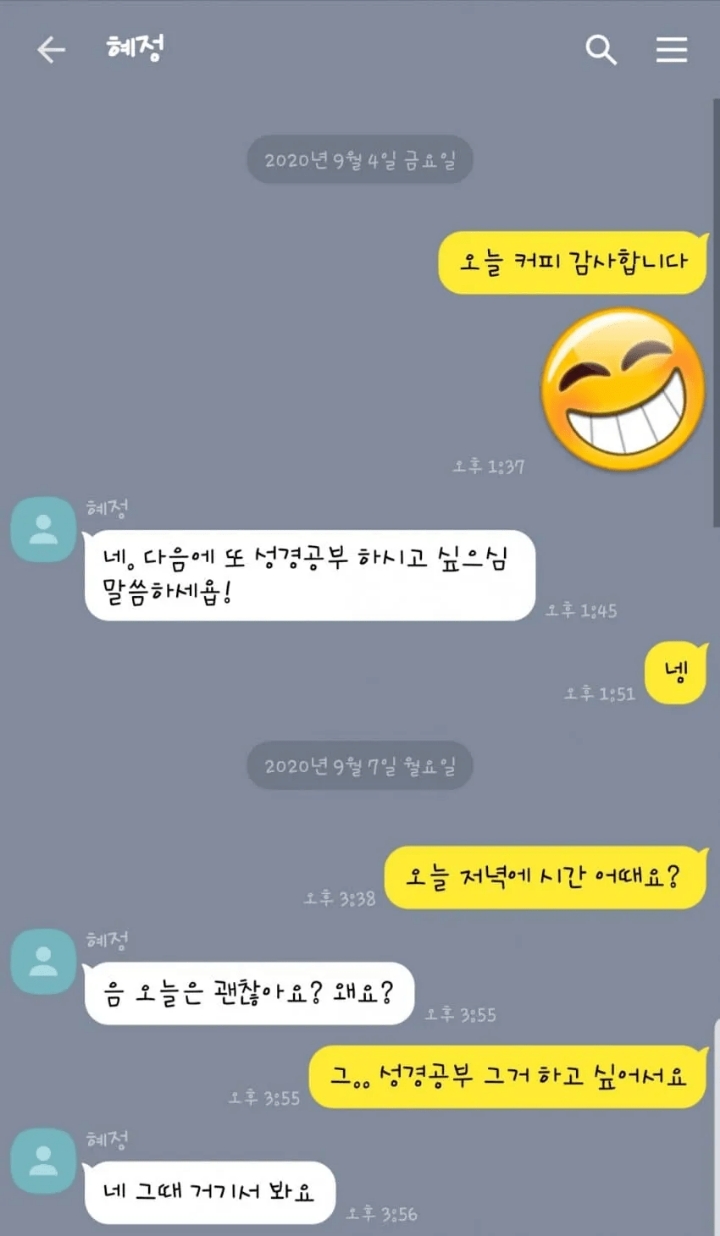Viewport: 720px width, 1236px height.
Task: Tap the message '오늘 저녁에 시간 어때요?'
Action: 545,877
